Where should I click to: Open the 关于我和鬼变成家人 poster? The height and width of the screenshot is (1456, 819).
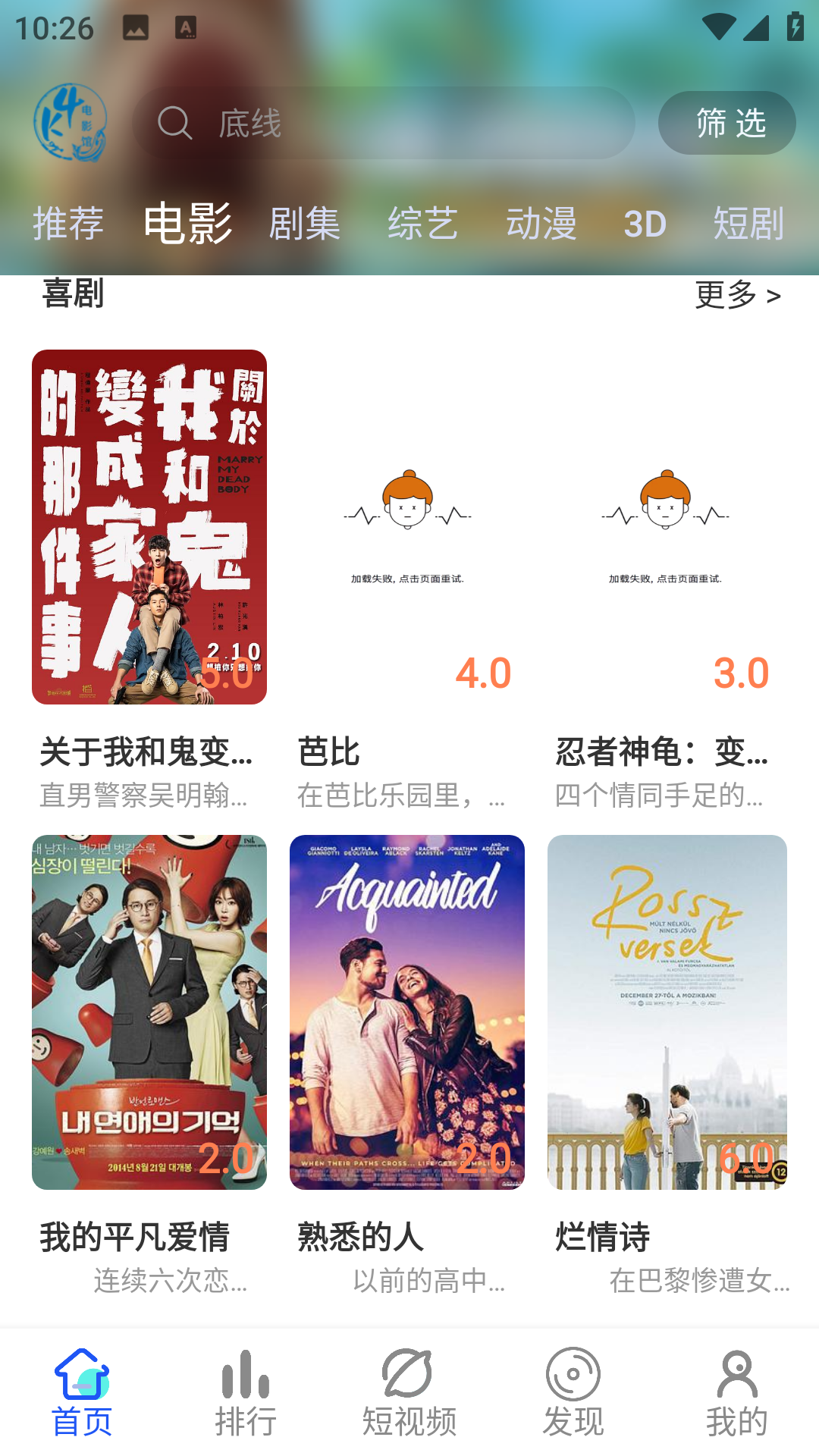(149, 529)
